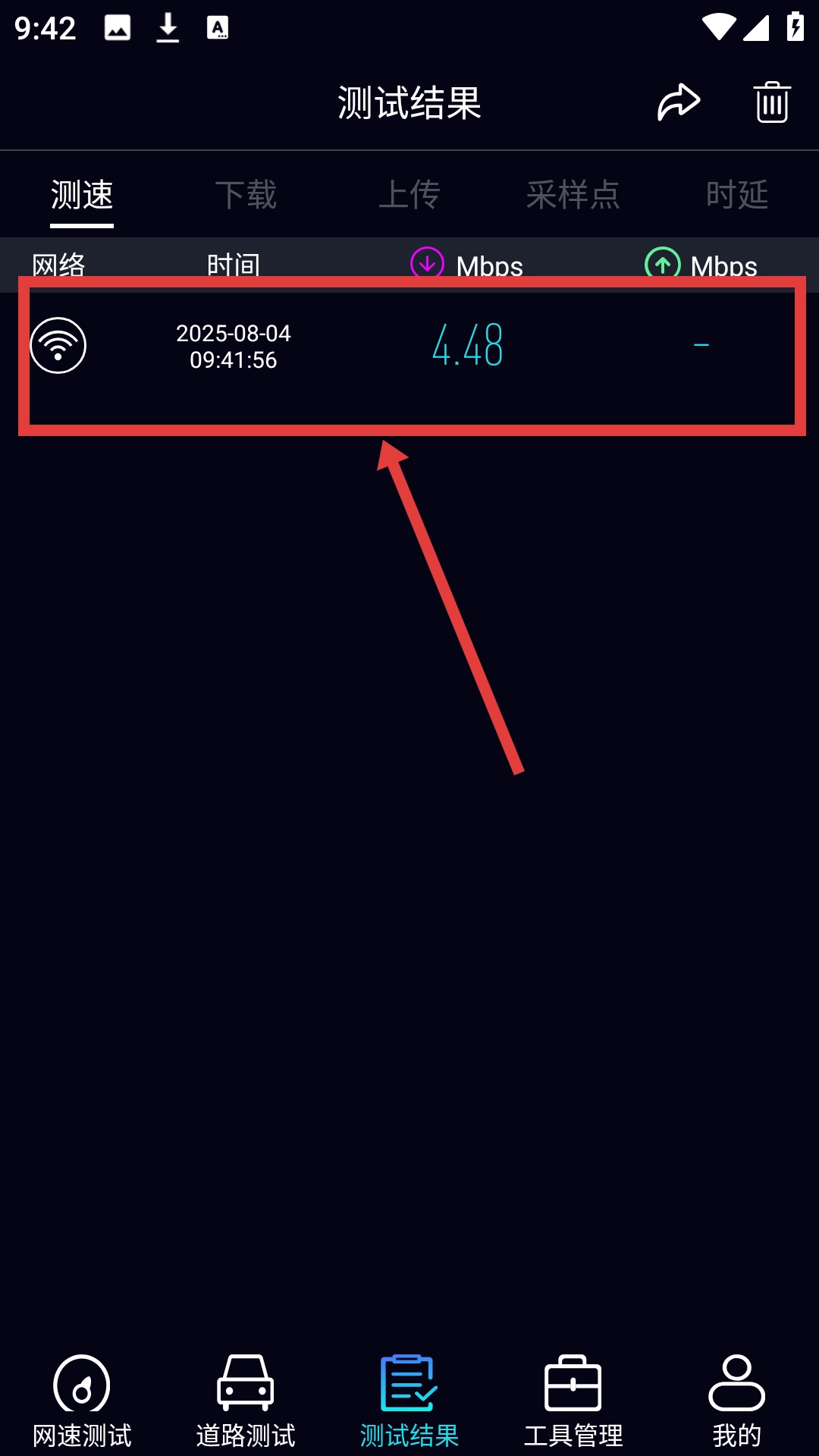Switch to the 上传 tab
Viewport: 819px width, 1456px height.
point(409,195)
